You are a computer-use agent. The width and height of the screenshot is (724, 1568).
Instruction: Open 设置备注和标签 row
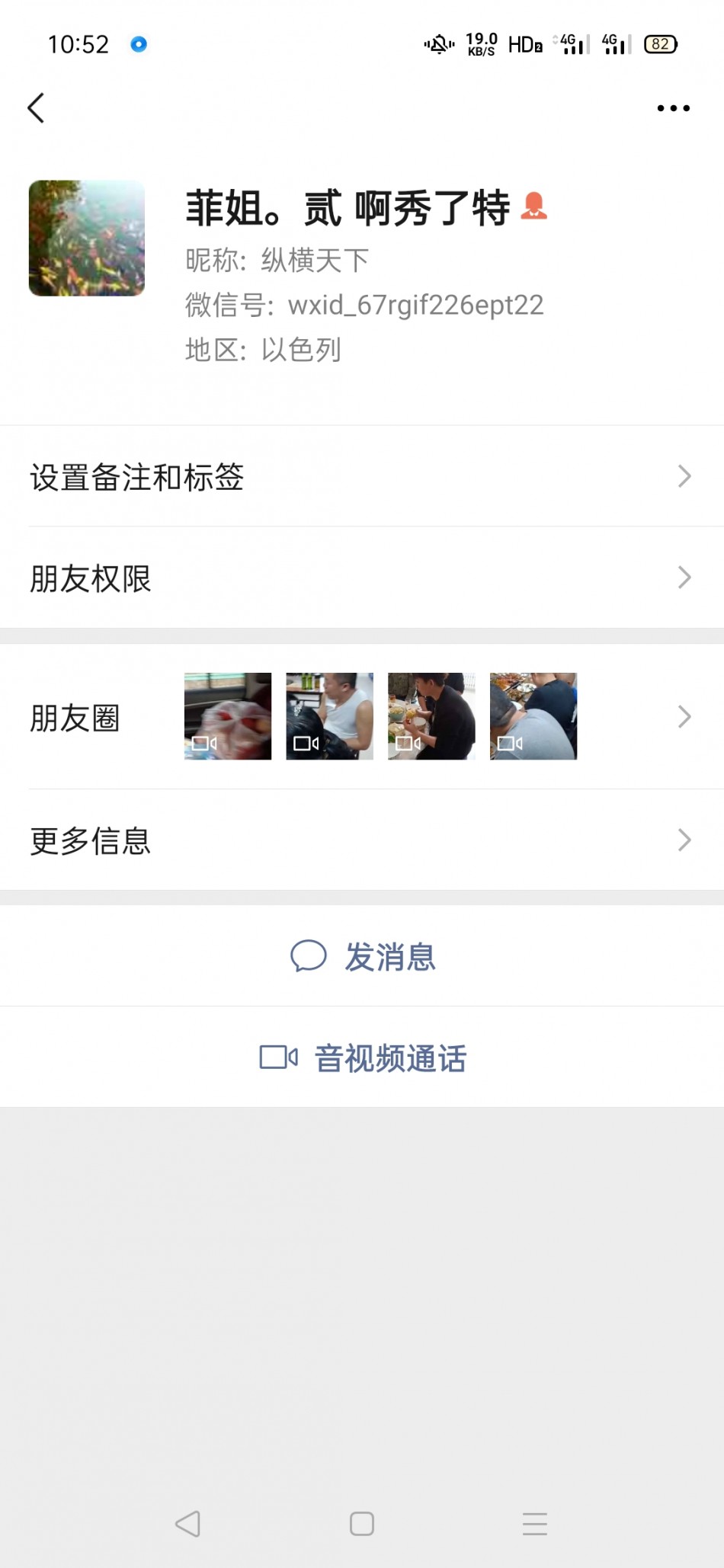(x=362, y=477)
